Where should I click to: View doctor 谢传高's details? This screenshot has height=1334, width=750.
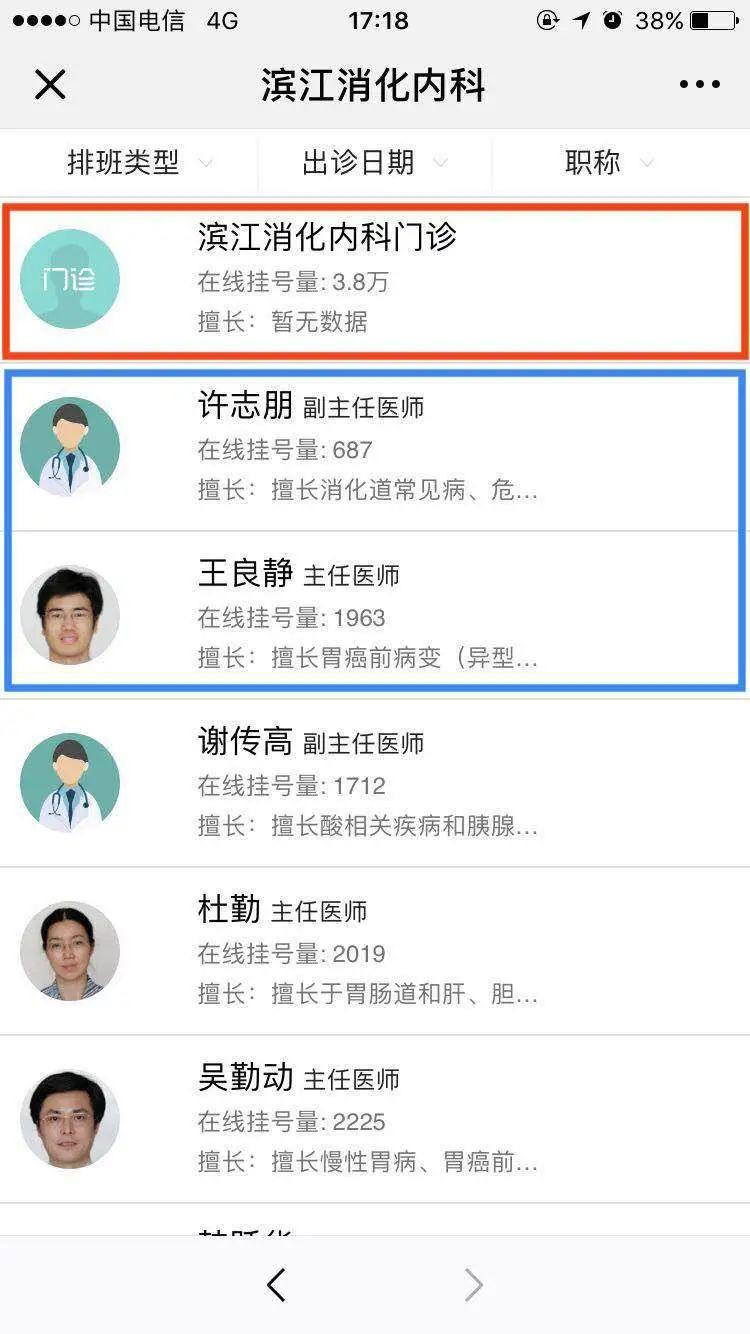pos(375,783)
